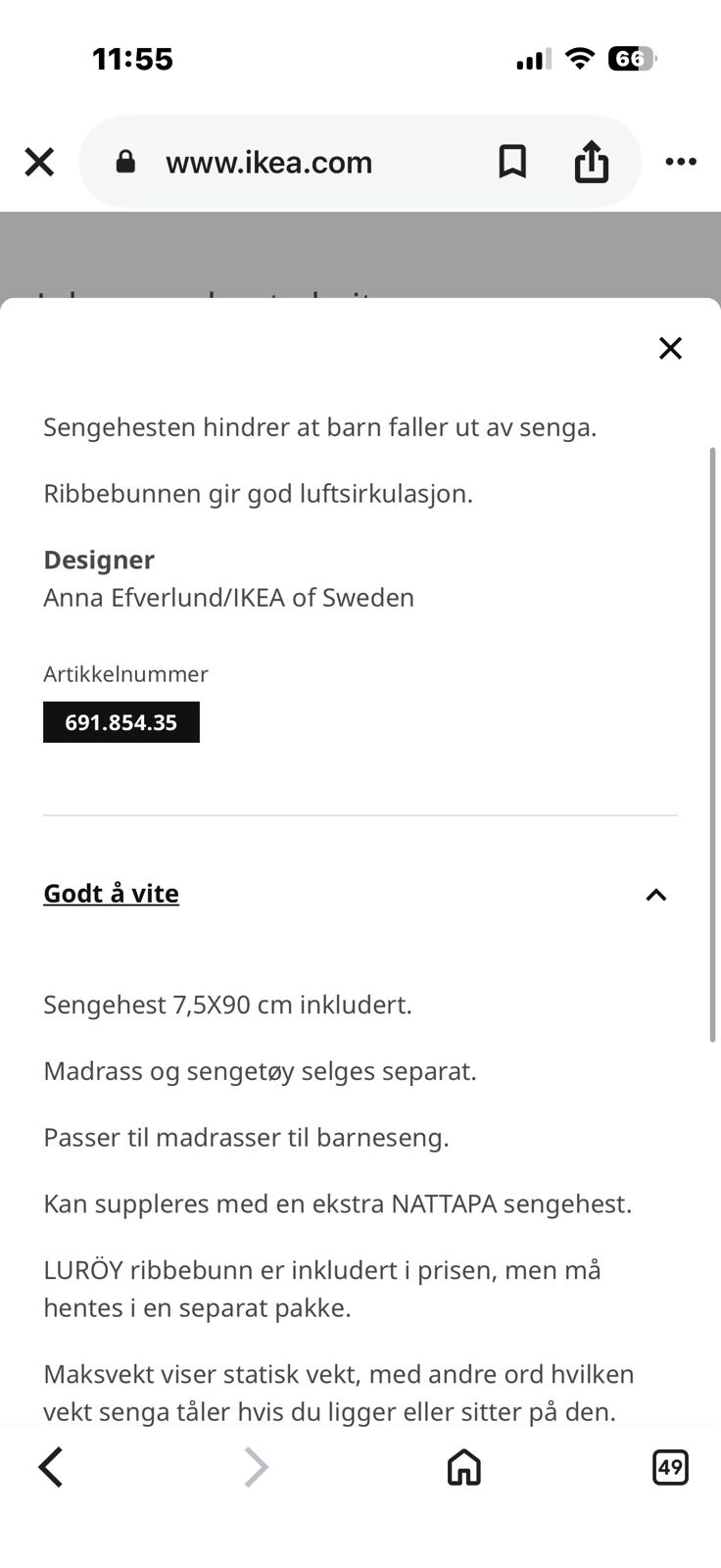Open the tab switcher showing 49 tabs
The height and width of the screenshot is (1568, 721).
pyautogui.click(x=670, y=1467)
